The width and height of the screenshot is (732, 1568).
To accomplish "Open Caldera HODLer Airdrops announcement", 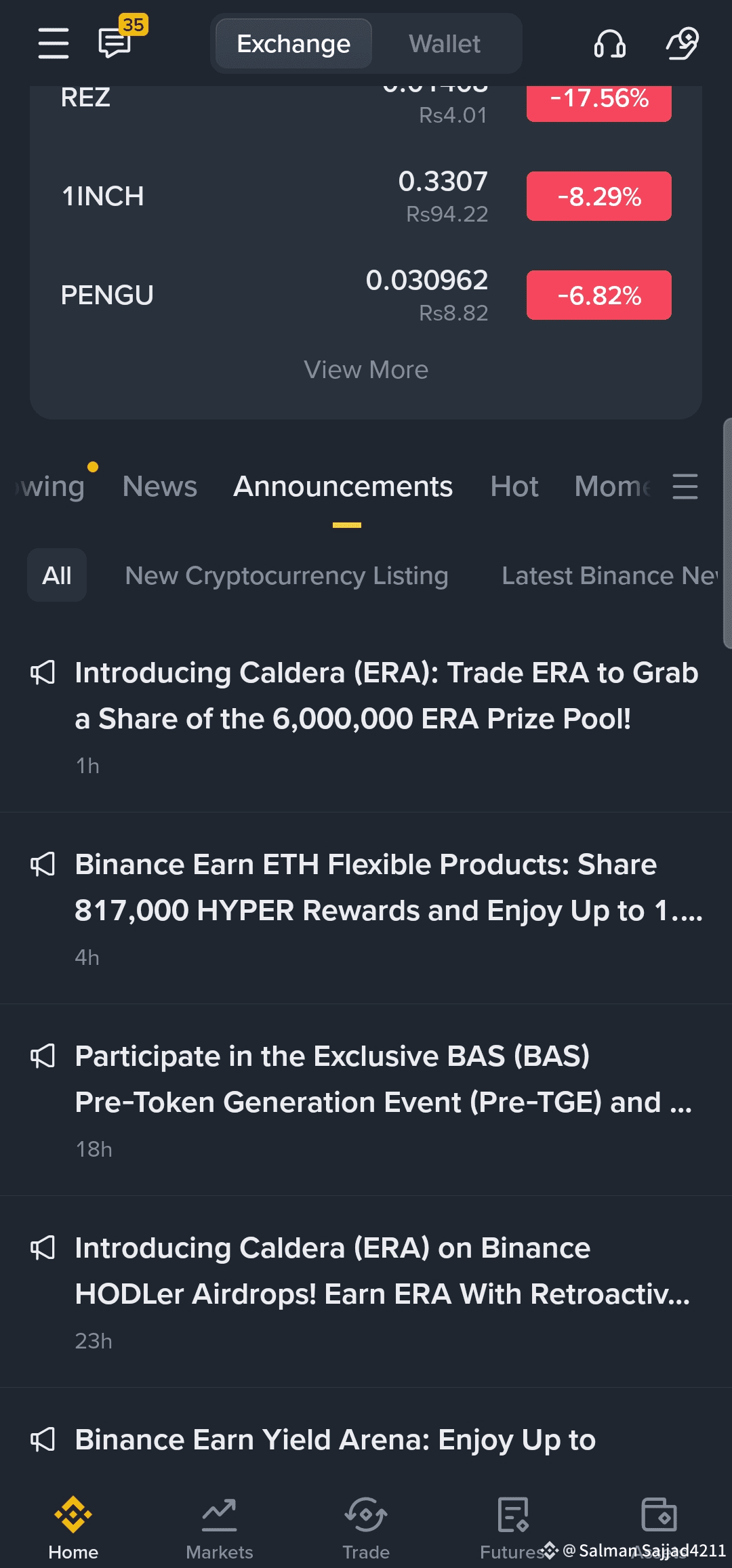I will click(366, 1292).
